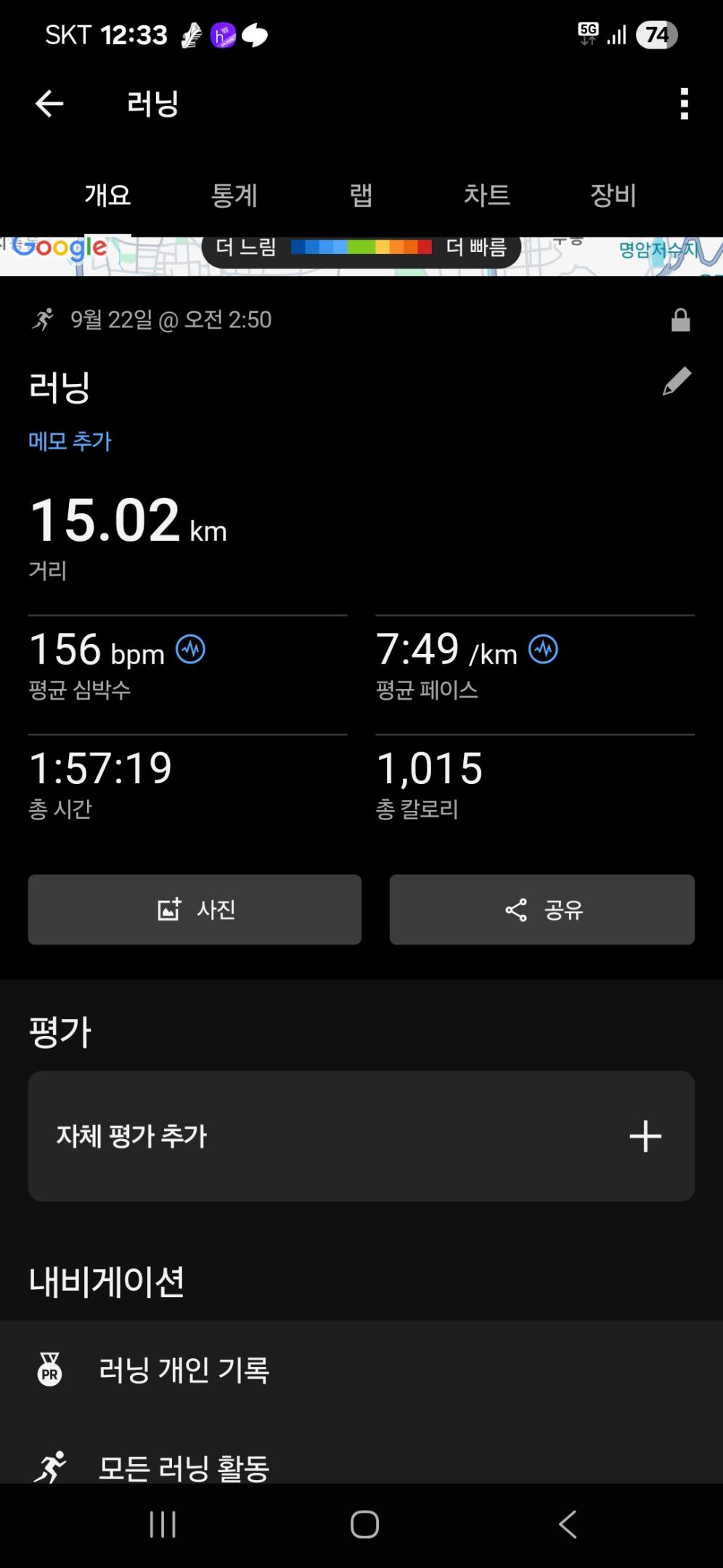Tap the system home button
This screenshot has height=1568, width=723.
pos(364,1524)
